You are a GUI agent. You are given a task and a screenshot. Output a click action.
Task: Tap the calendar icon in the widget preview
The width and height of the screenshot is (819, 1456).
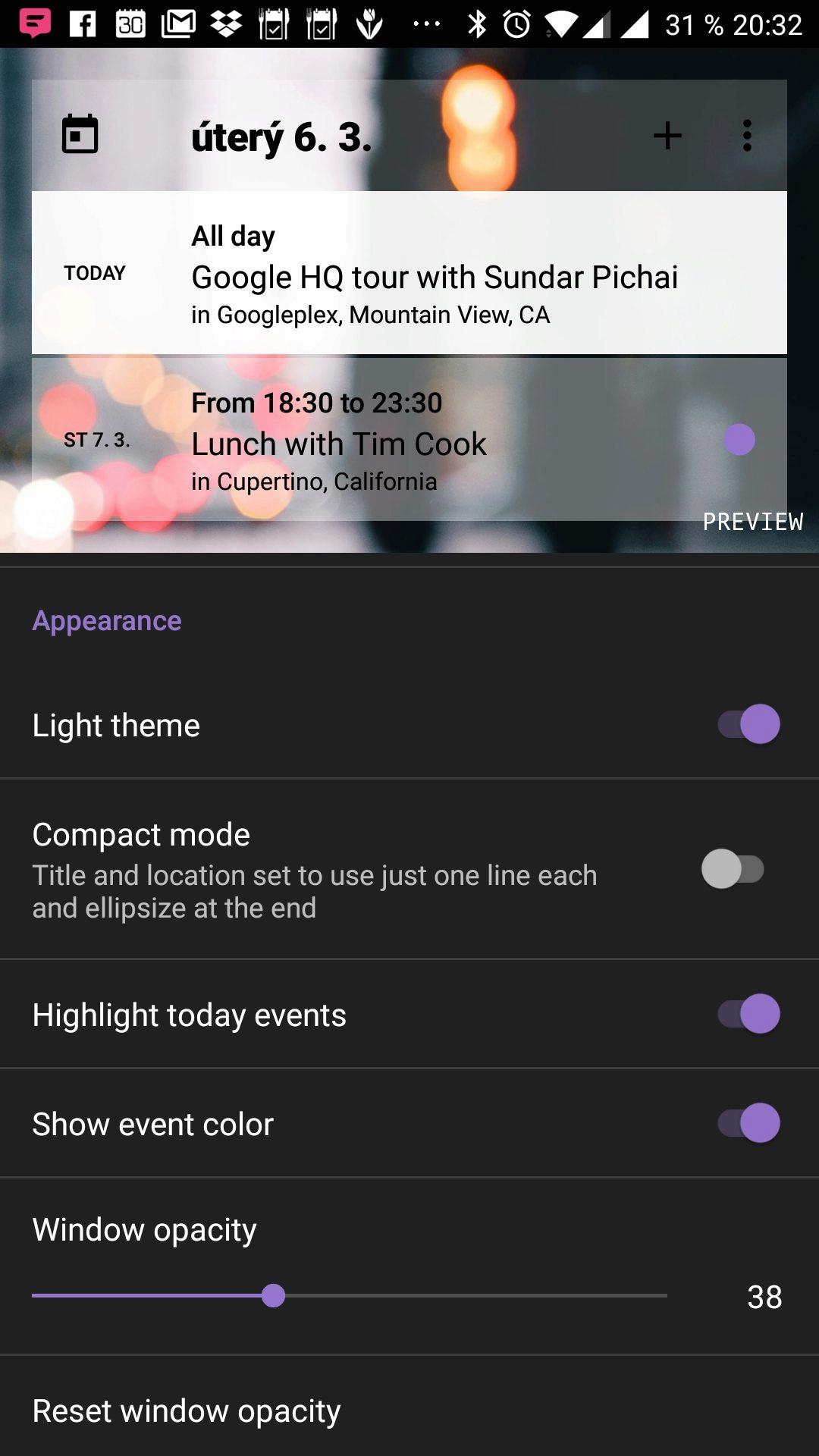pos(80,135)
